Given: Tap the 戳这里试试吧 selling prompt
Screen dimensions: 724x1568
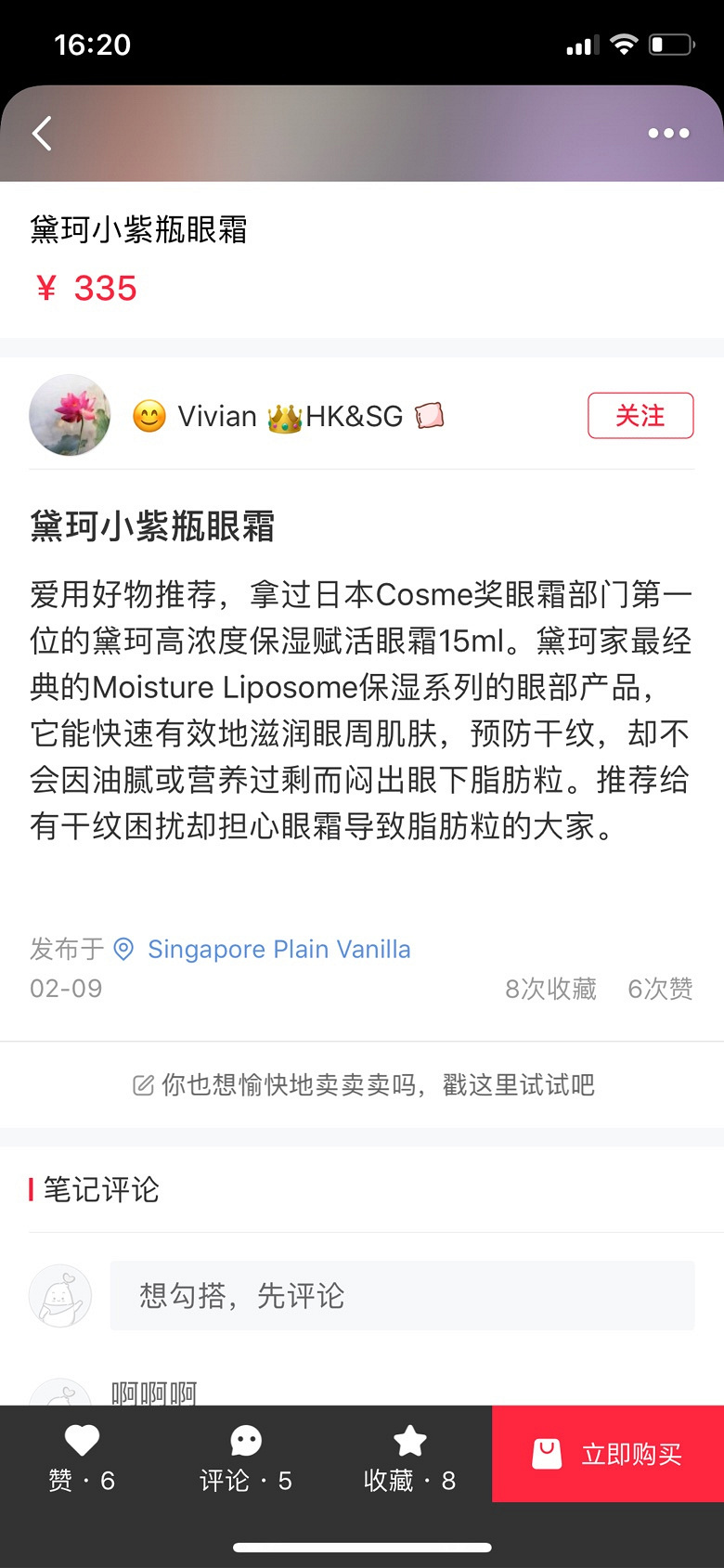Looking at the screenshot, I should coord(363,1084).
